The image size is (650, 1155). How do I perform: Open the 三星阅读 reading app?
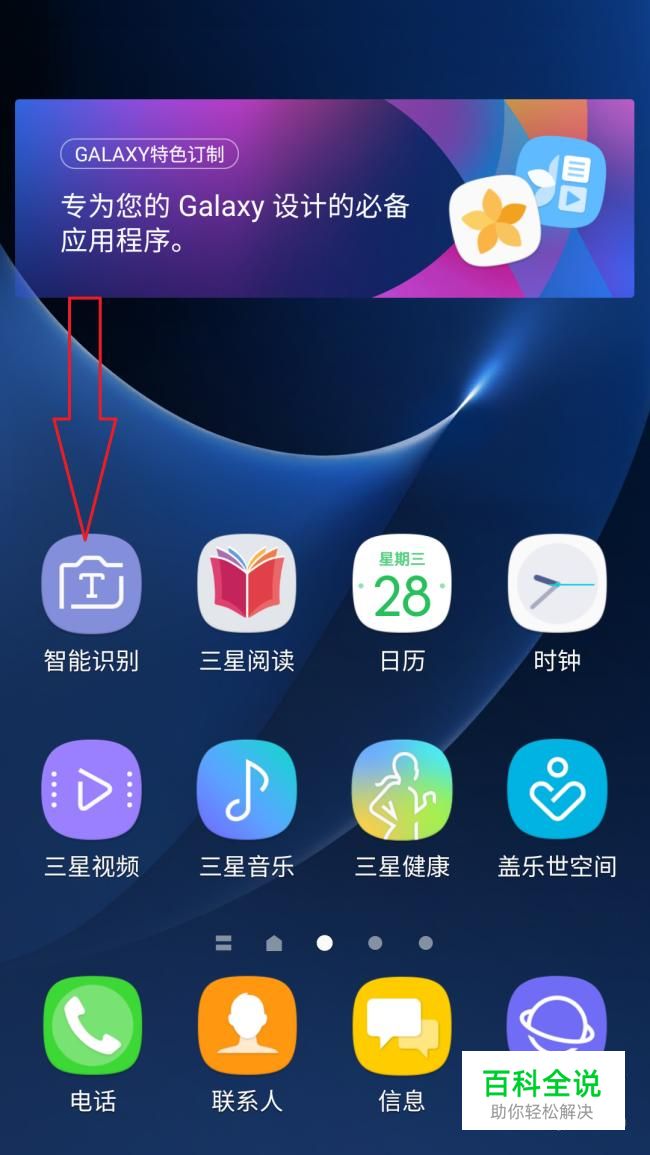tap(247, 585)
